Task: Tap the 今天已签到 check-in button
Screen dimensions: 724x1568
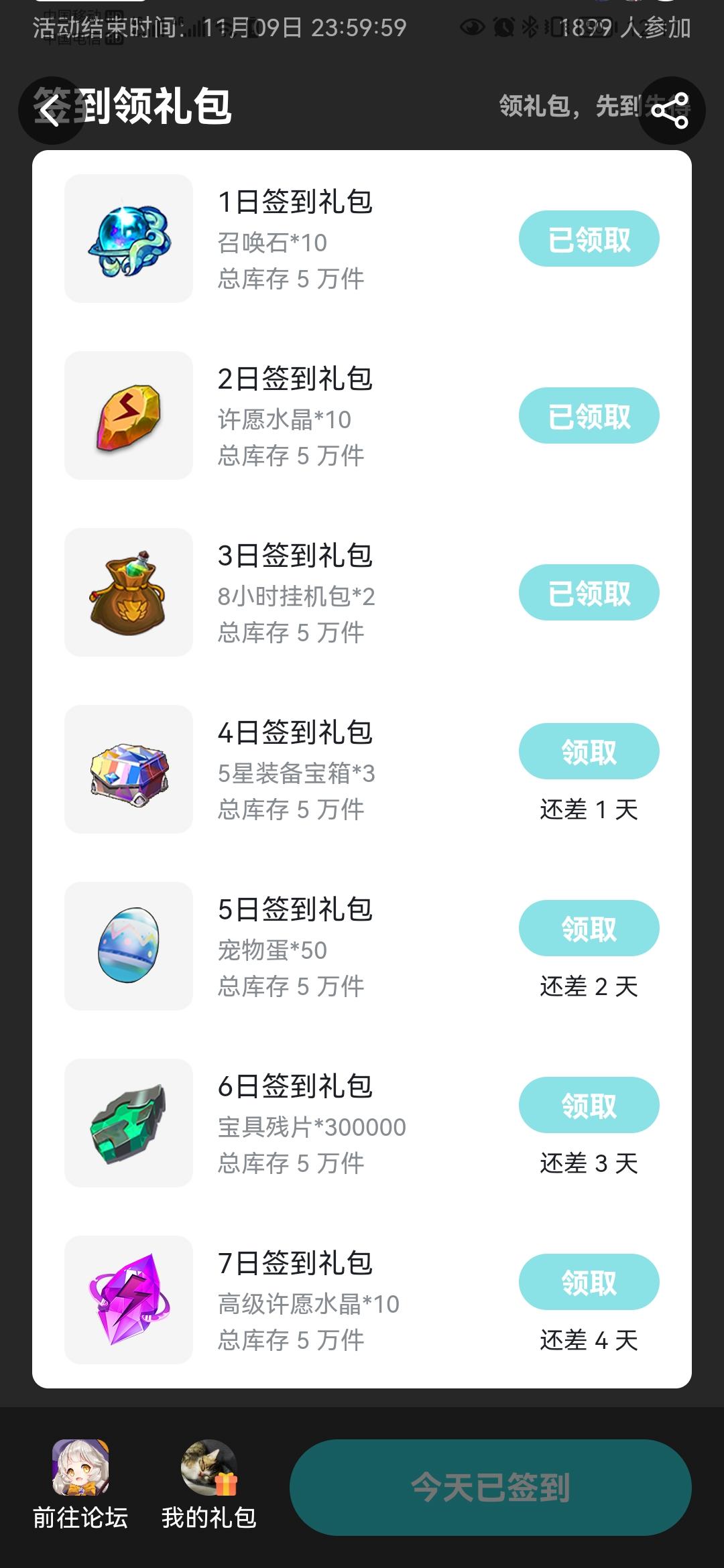Action: click(x=490, y=1488)
